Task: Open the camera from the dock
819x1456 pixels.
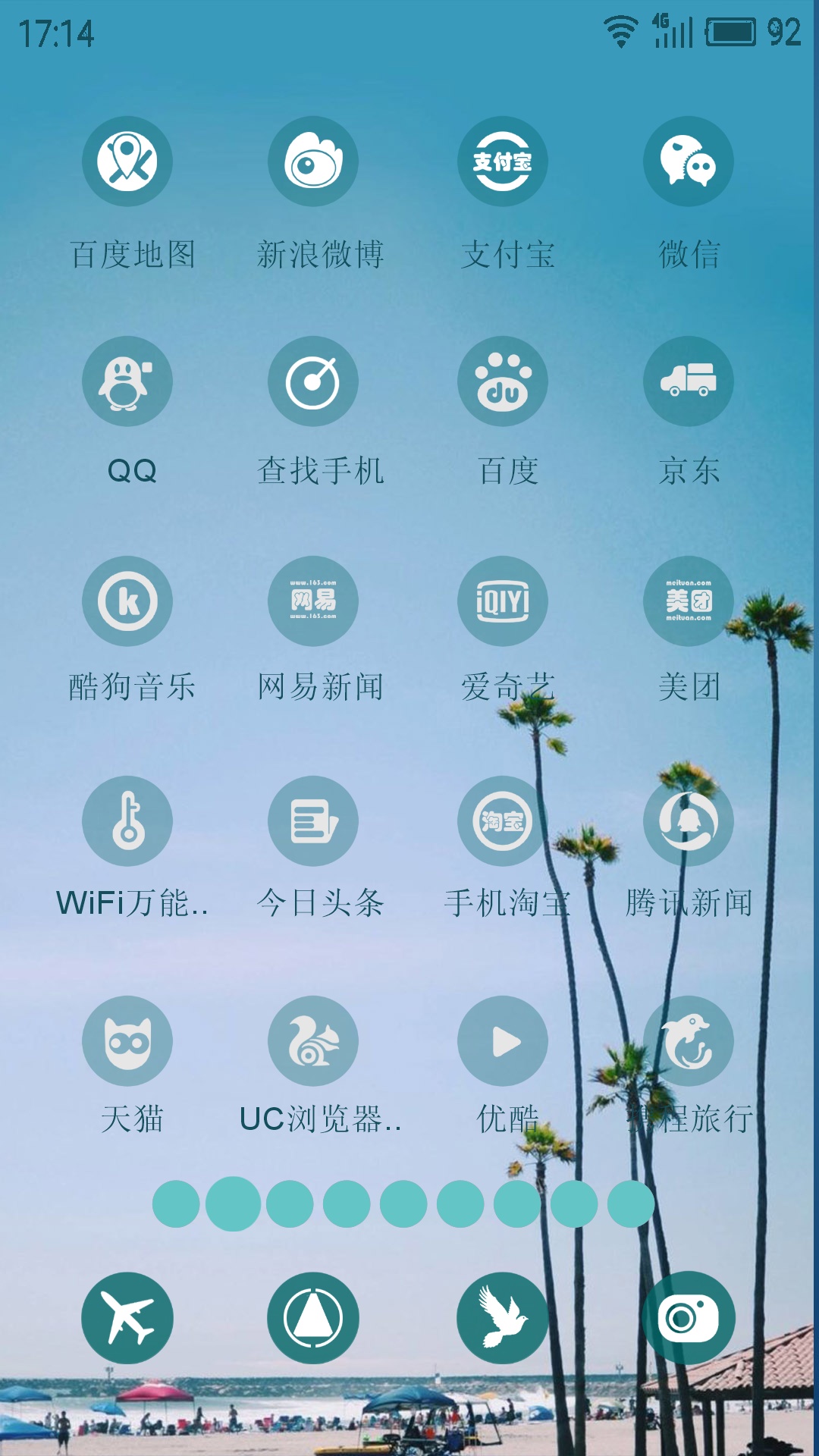Action: (689, 1318)
